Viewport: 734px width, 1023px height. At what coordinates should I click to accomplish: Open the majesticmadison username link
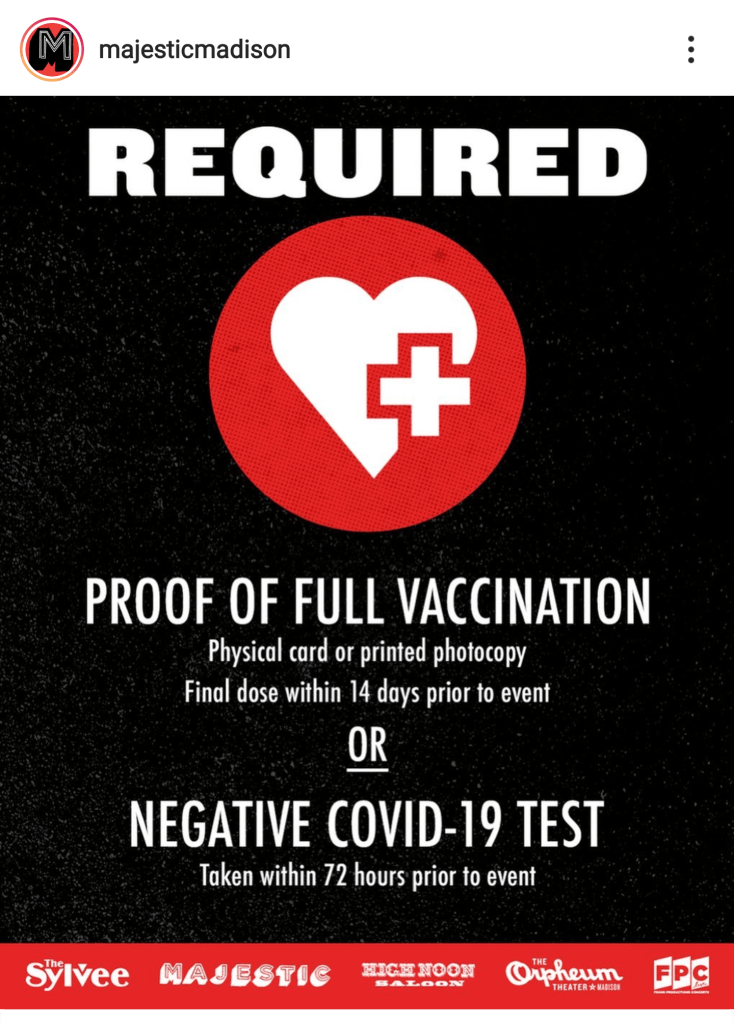[194, 49]
